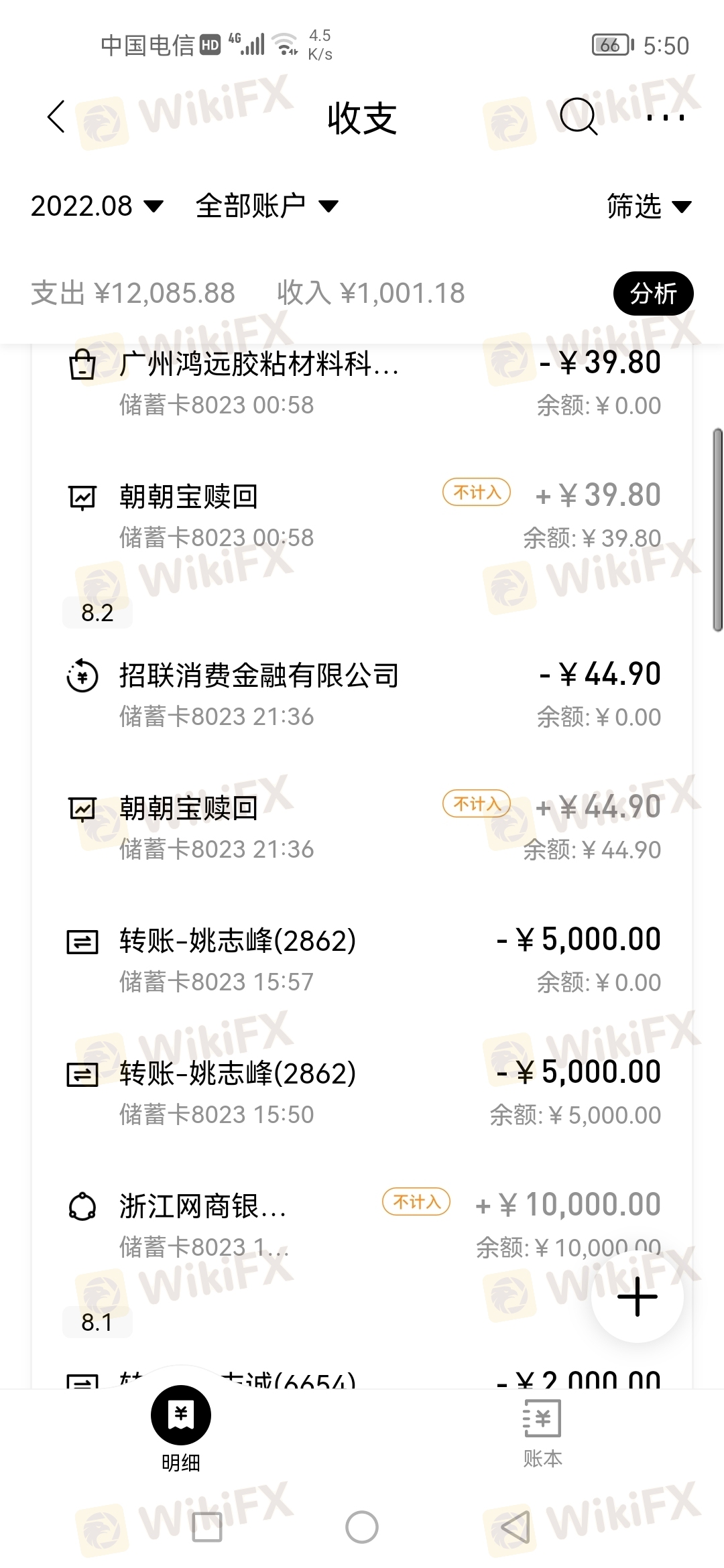Expand the 筛选 filter dropdown

pyautogui.click(x=648, y=206)
